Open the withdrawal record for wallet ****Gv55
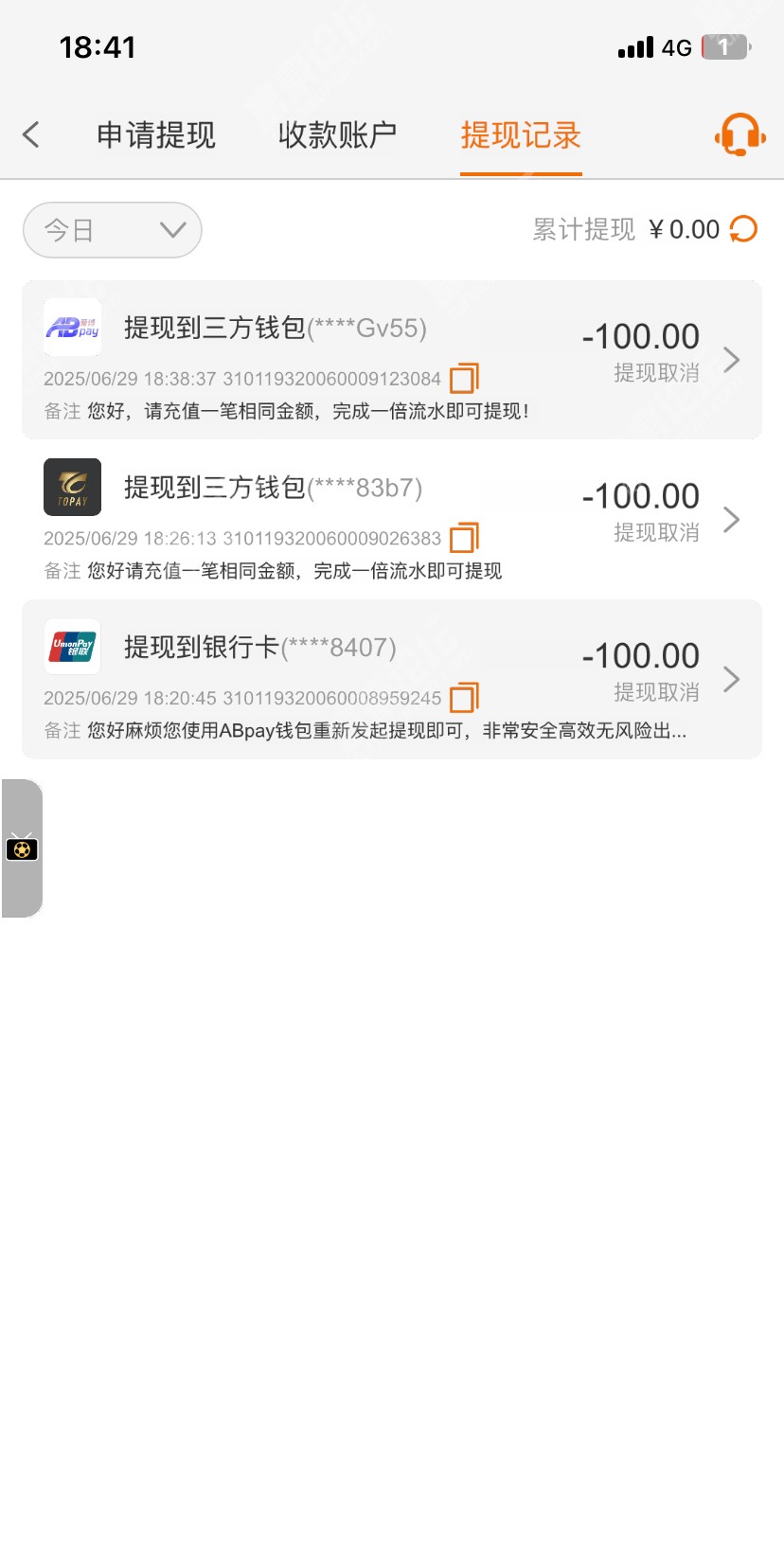Viewport: 784px width, 1551px height. [x=392, y=360]
